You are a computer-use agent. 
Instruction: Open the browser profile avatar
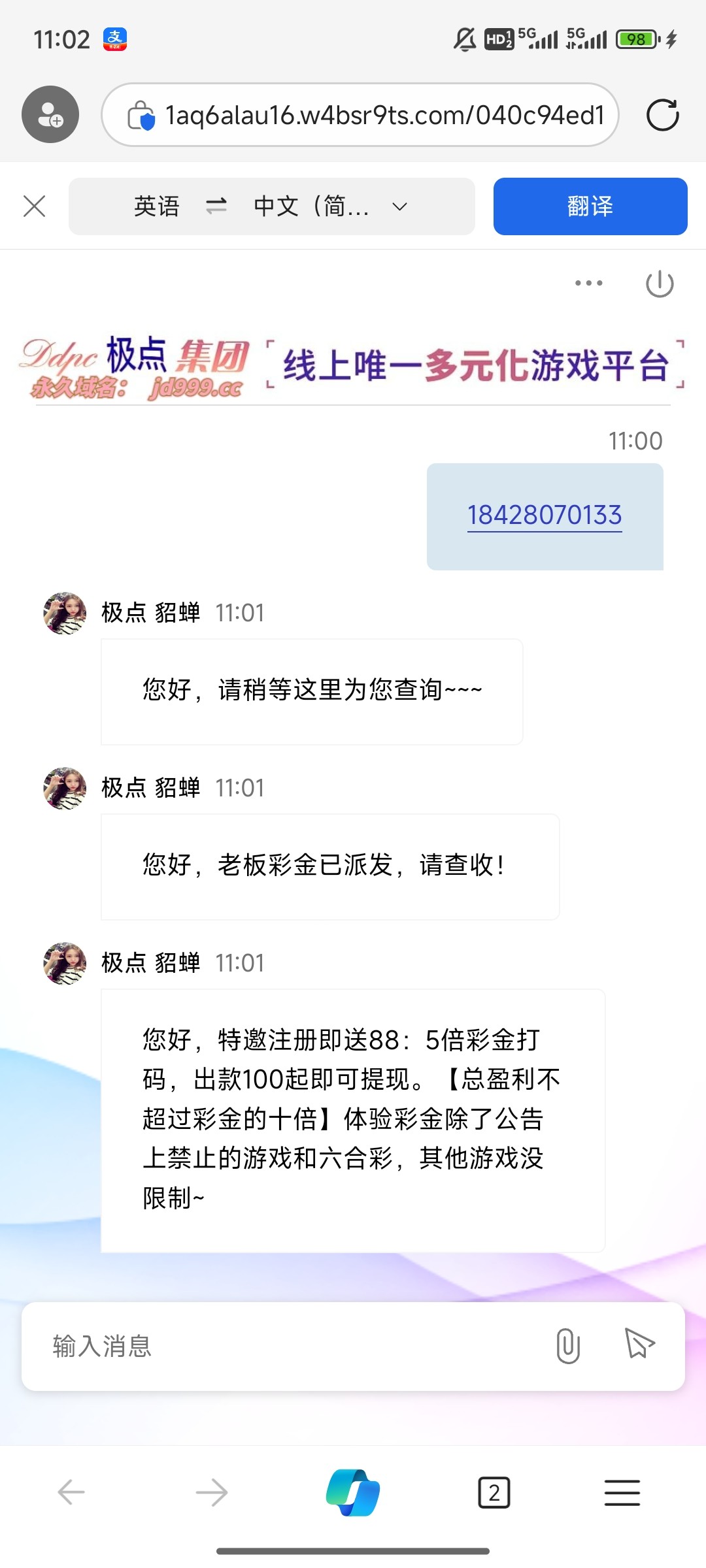[x=50, y=114]
